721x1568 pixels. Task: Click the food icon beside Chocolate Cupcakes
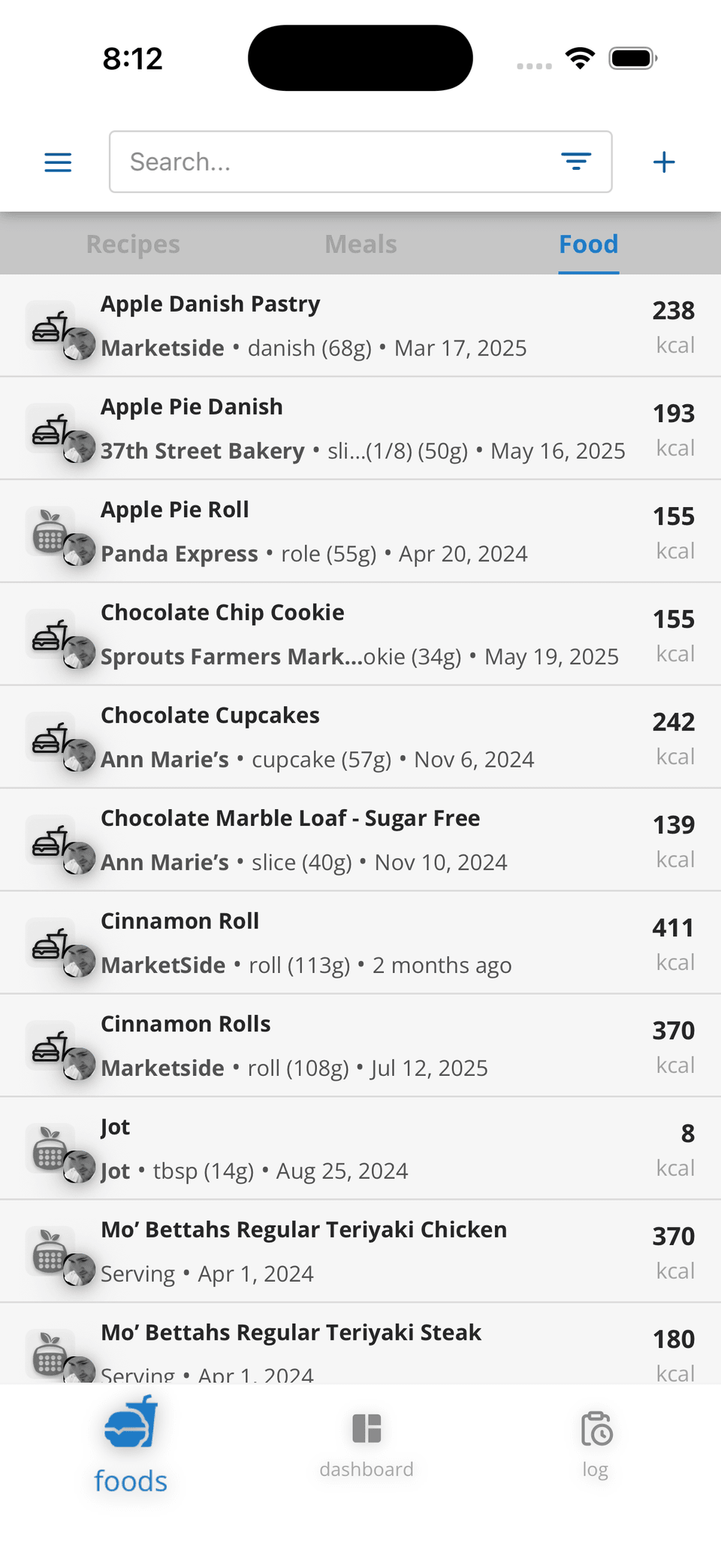(x=50, y=736)
